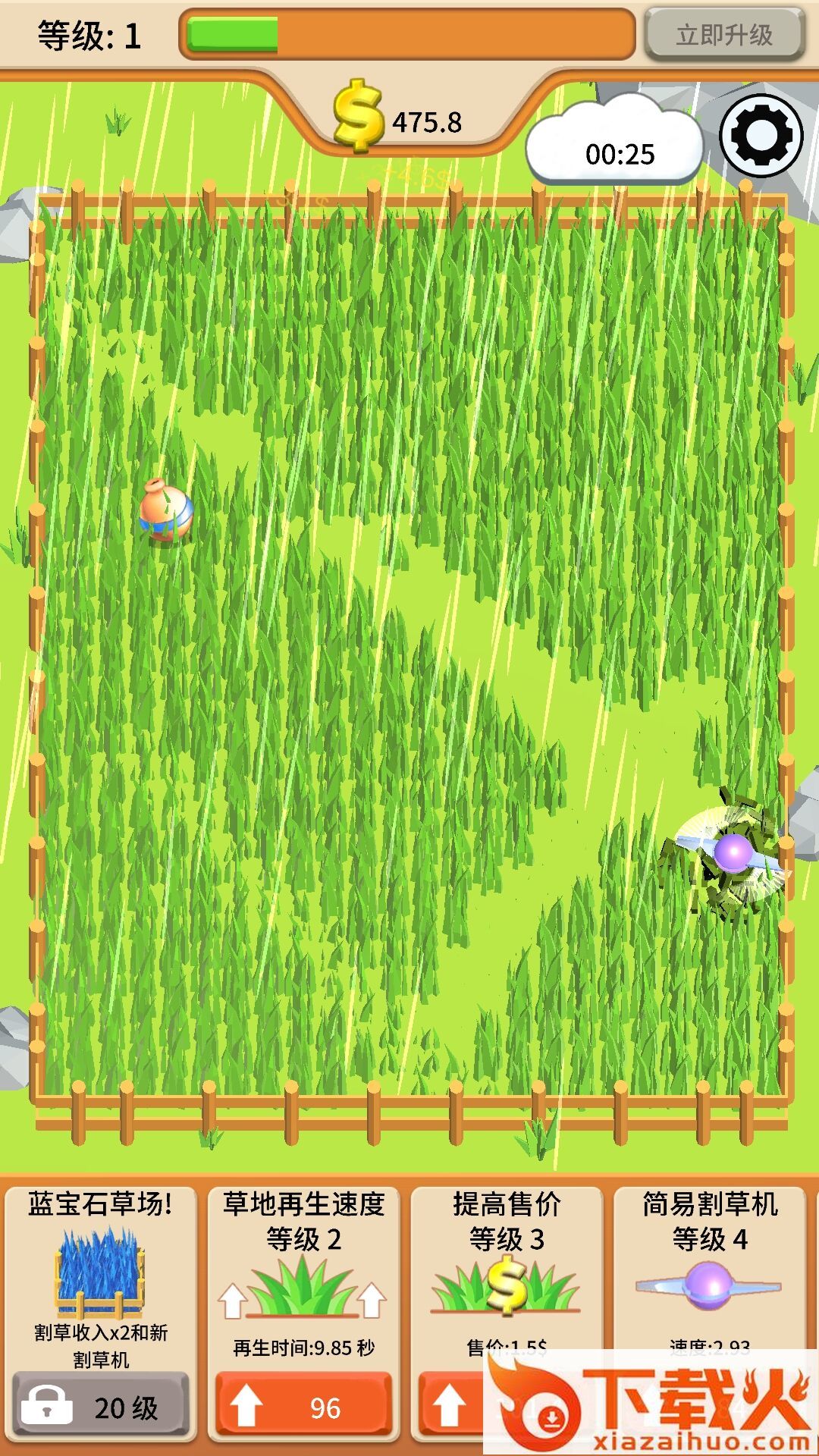Tap the blue sapphire grass icon on the first card

pos(101,1272)
